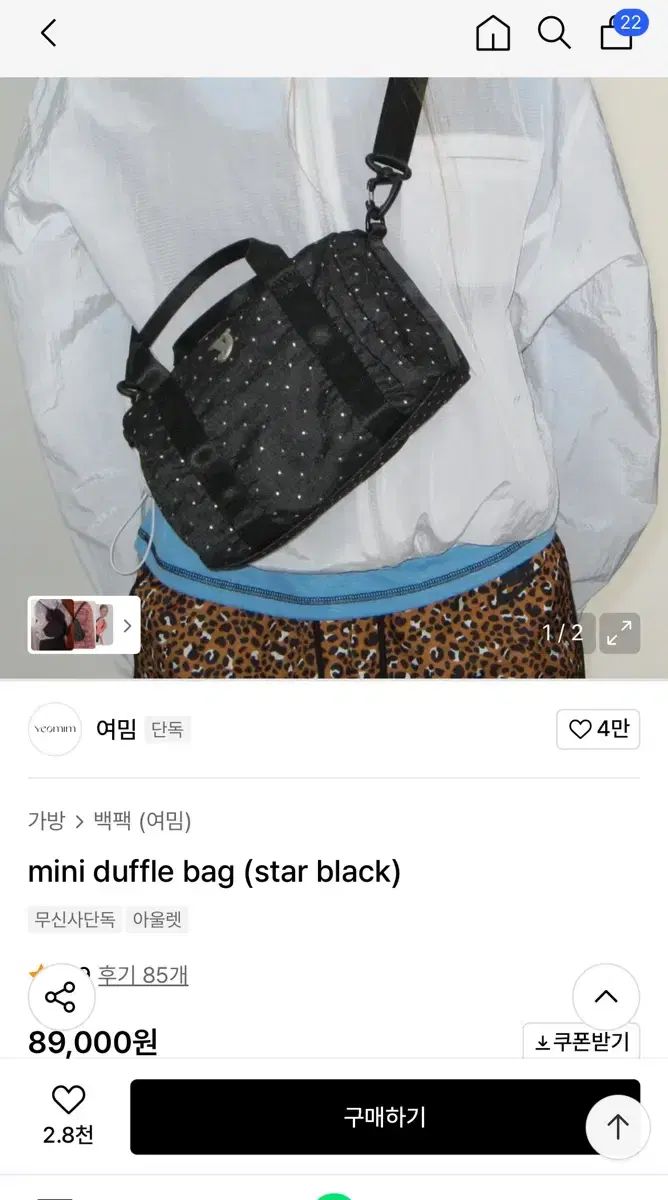The width and height of the screenshot is (668, 1200).
Task: Go back with the top arrow
Action: (48, 33)
